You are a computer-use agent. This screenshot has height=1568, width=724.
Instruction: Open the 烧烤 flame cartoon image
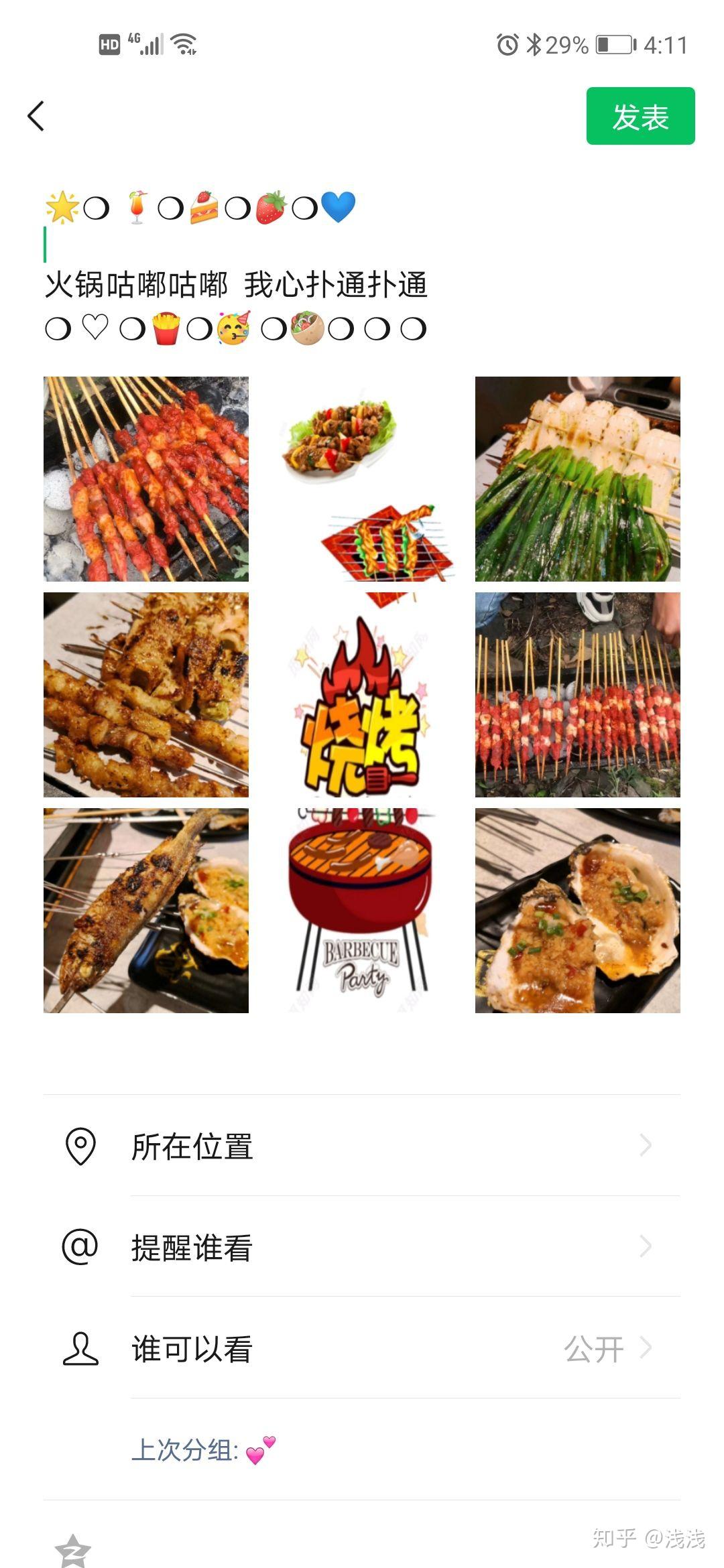point(362,695)
